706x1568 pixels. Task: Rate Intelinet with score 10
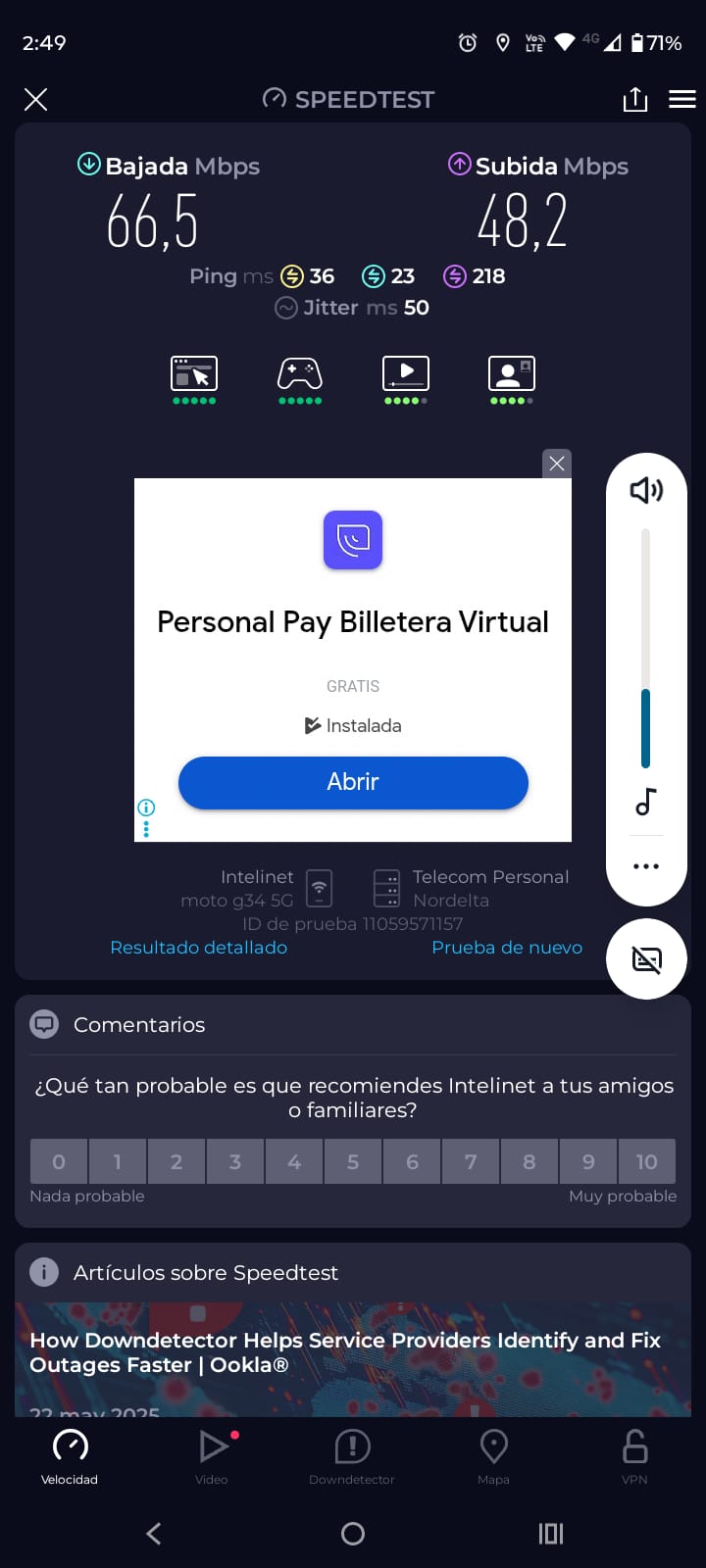(x=646, y=1161)
